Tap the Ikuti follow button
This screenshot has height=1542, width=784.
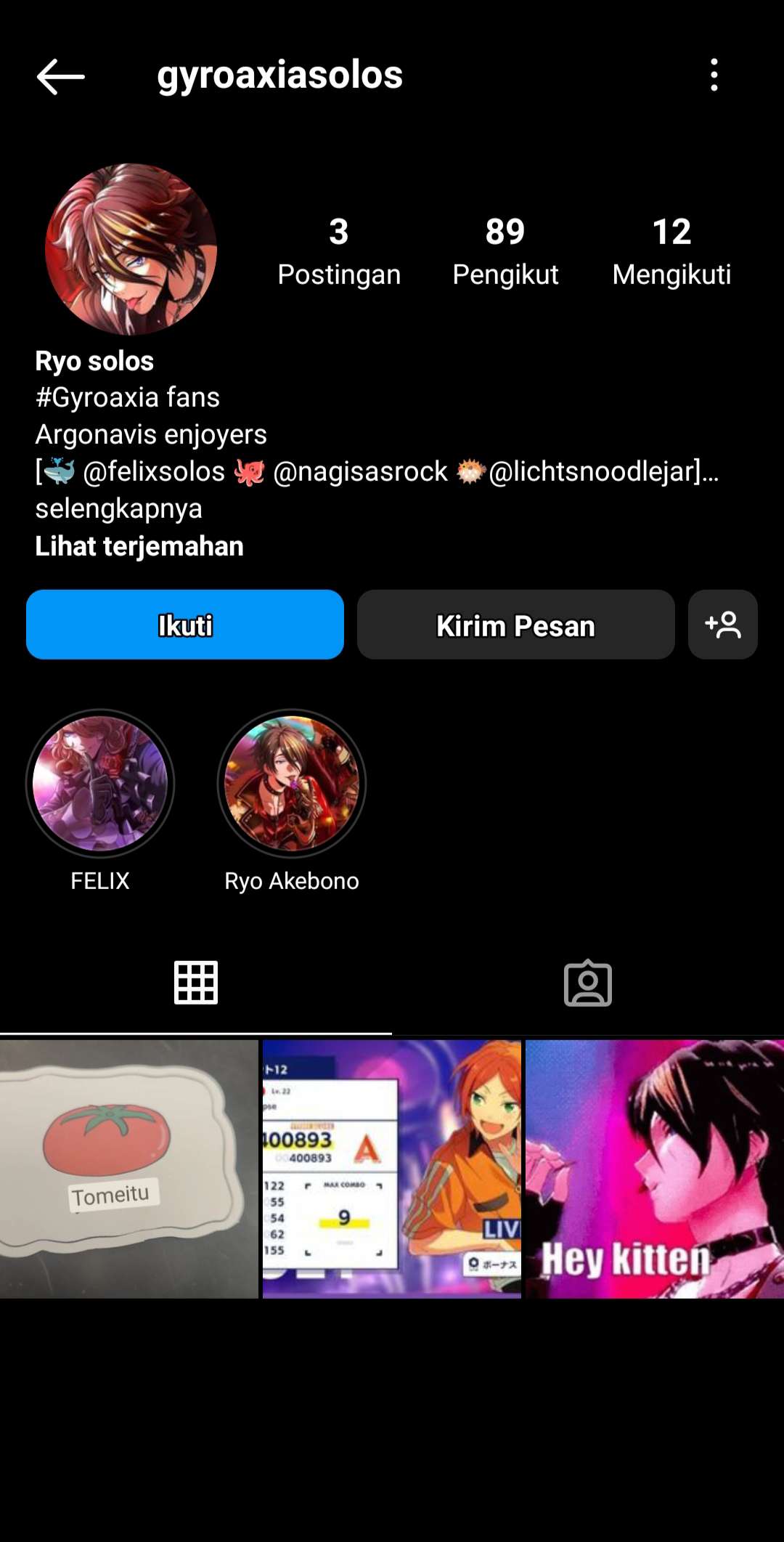[185, 625]
